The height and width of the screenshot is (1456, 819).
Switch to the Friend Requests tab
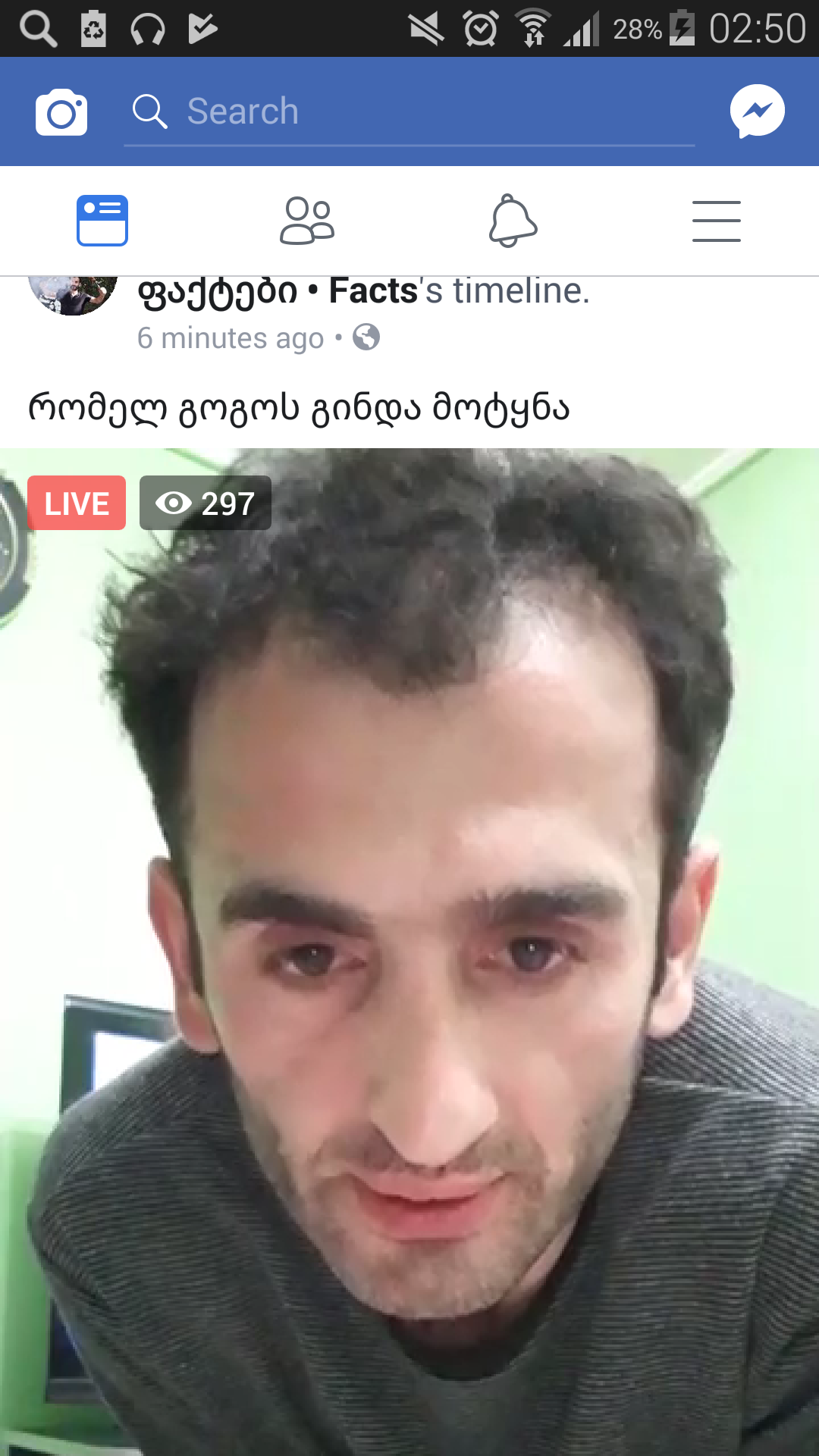tap(307, 221)
